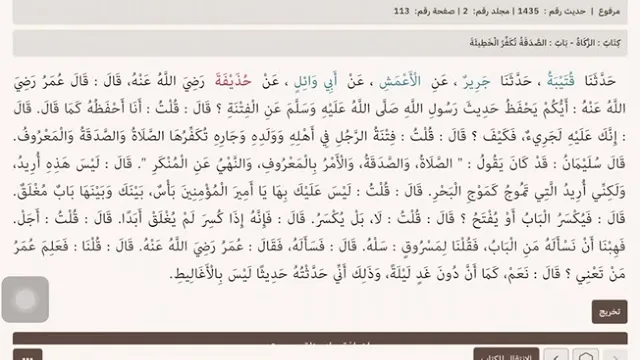
Task: Open companion حذيفة details
Action: coord(233,80)
